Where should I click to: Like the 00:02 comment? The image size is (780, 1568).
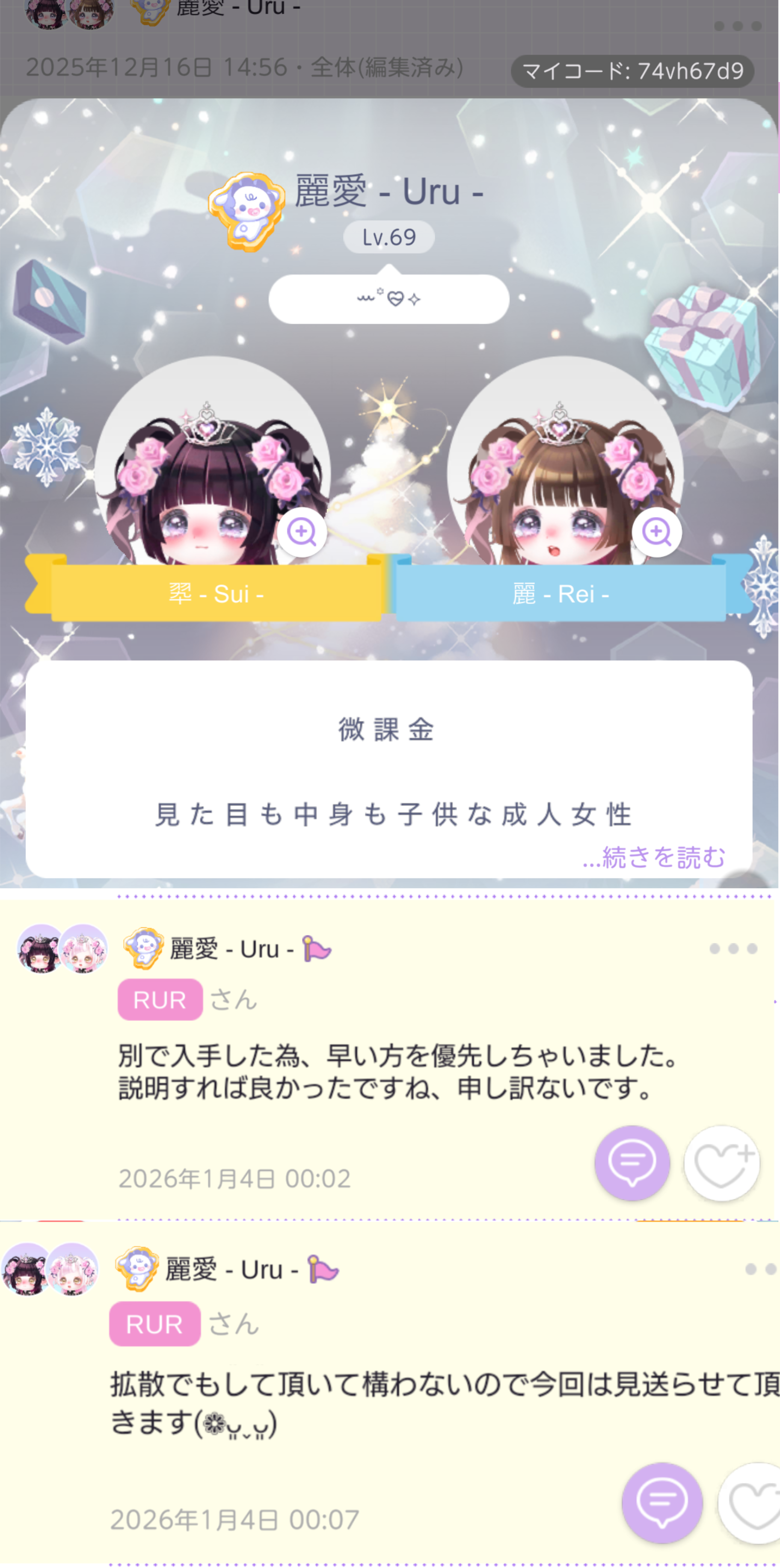point(721,1163)
